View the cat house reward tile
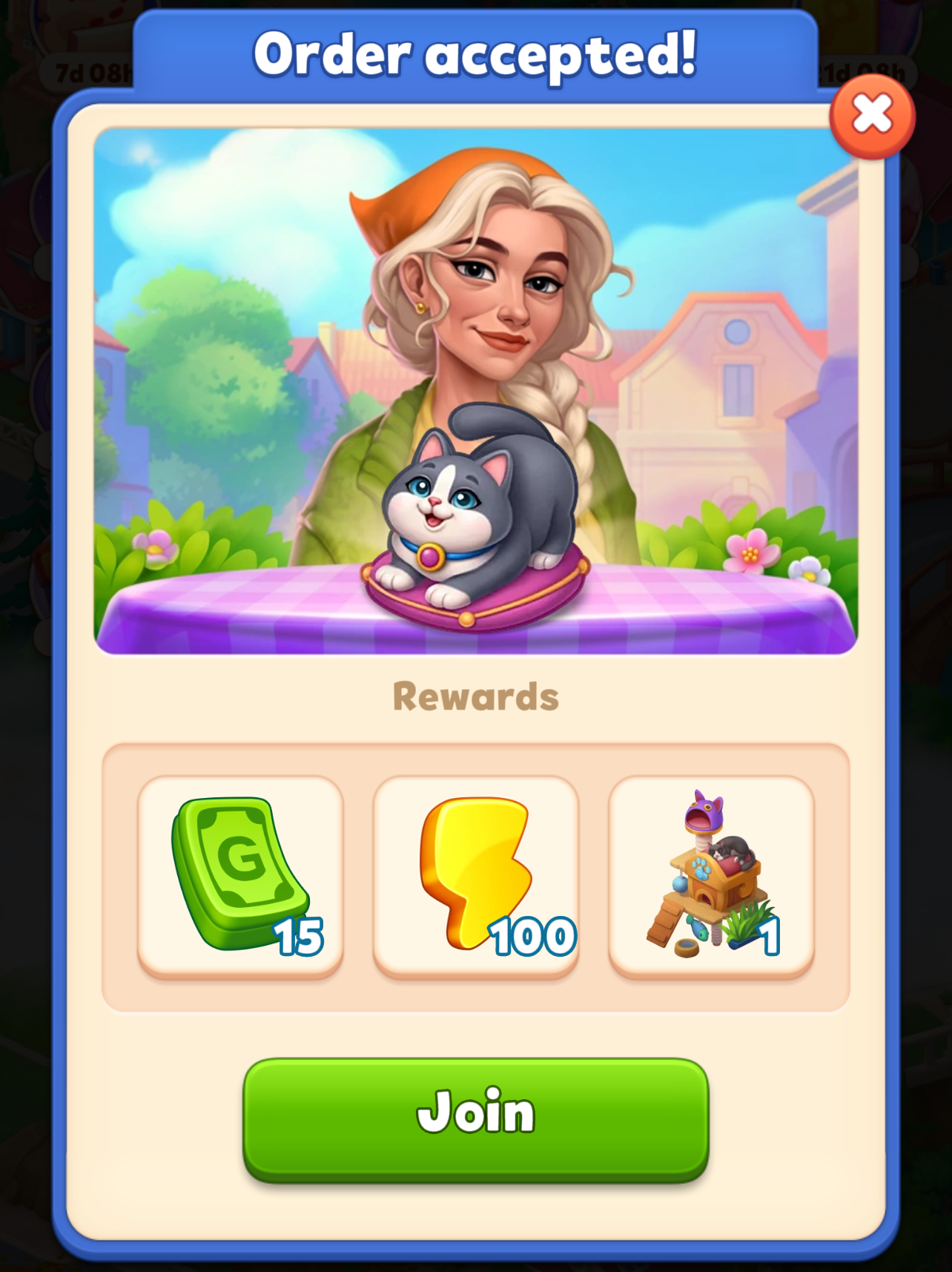The height and width of the screenshot is (1272, 952). pos(710,876)
